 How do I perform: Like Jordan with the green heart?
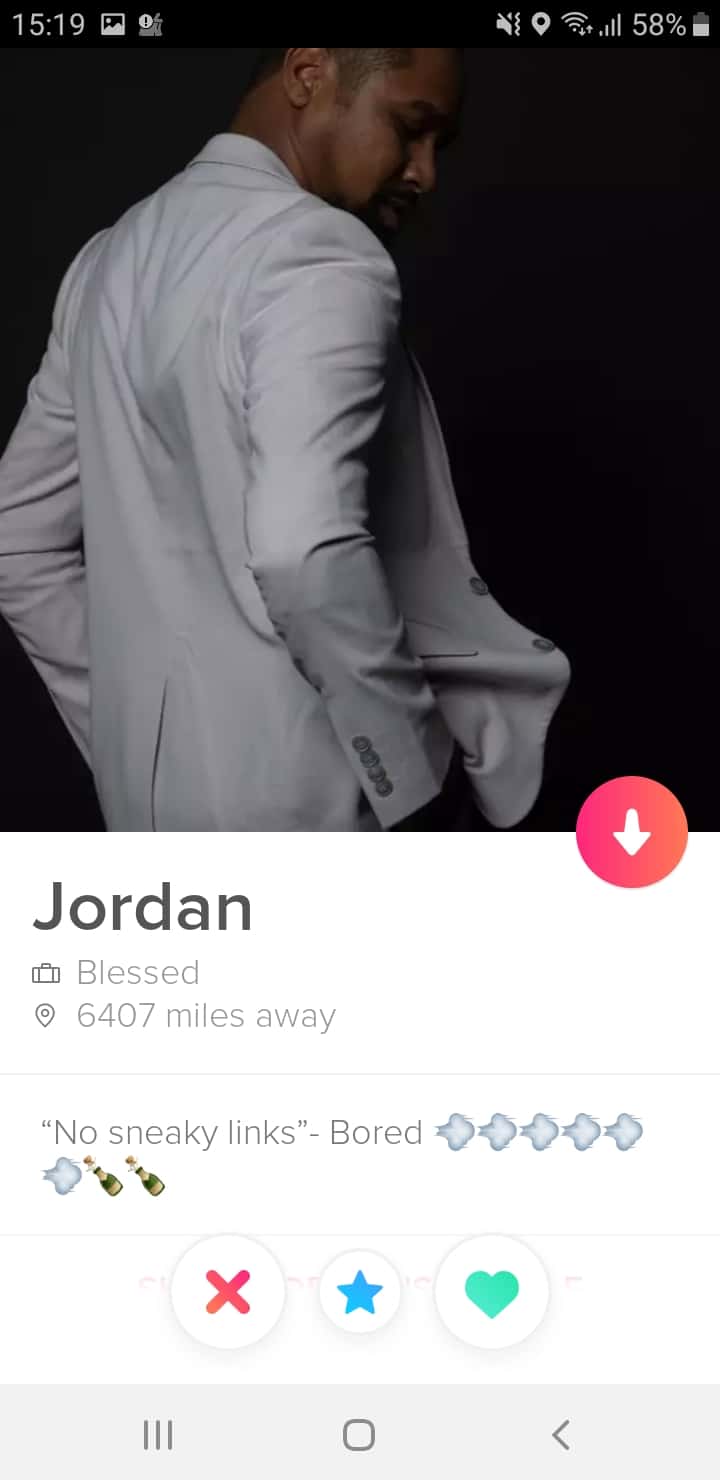click(x=492, y=1292)
